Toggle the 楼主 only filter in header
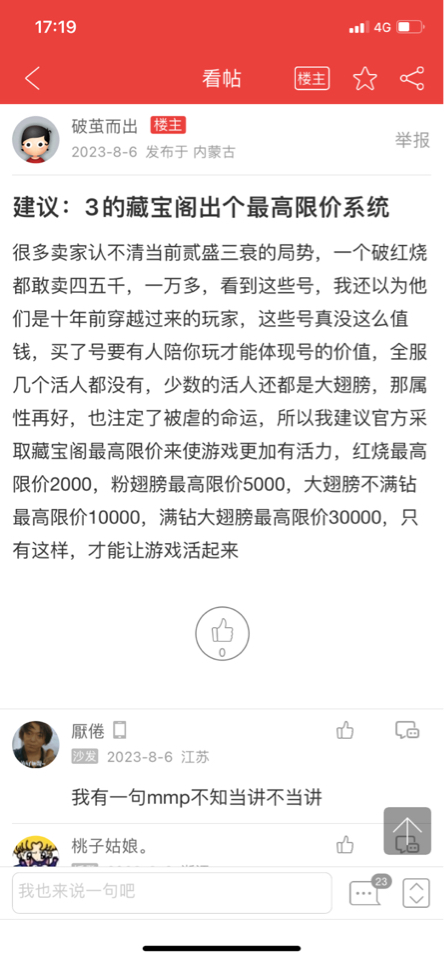The height and width of the screenshot is (960, 444). pos(312,78)
